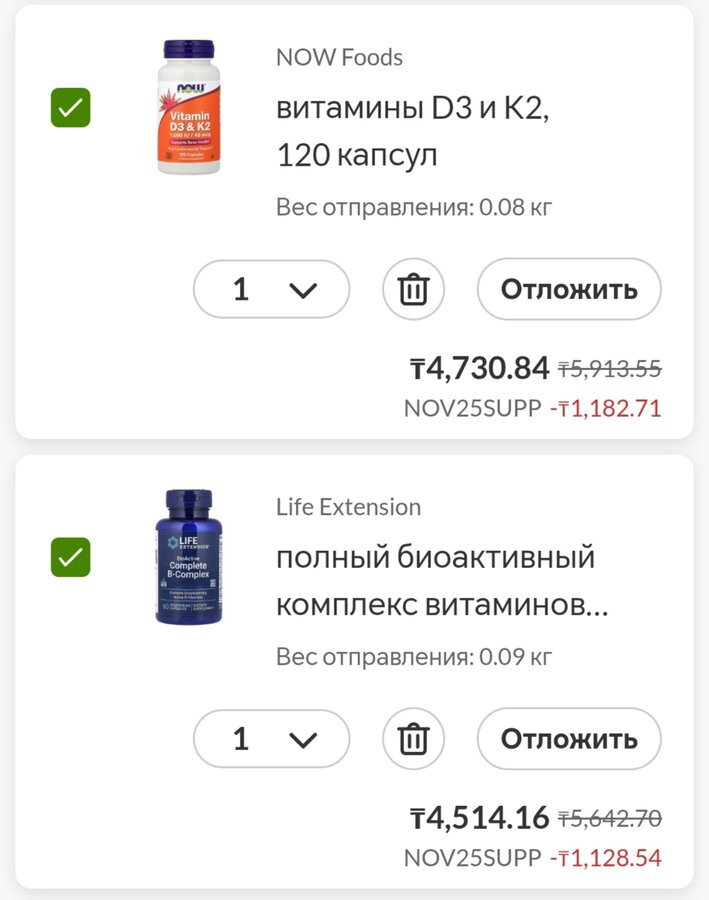Open «полный биоактивный комплекс витаминов» product page

tap(440, 581)
